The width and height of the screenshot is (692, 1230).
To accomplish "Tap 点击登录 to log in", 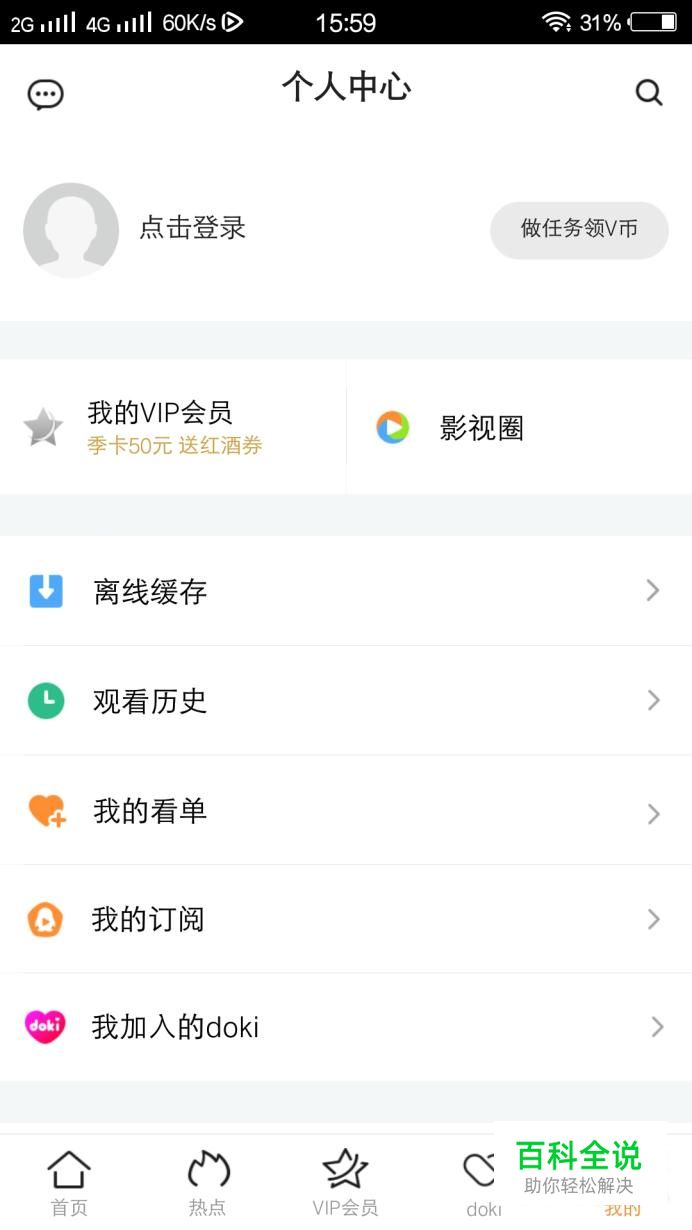I will point(192,228).
